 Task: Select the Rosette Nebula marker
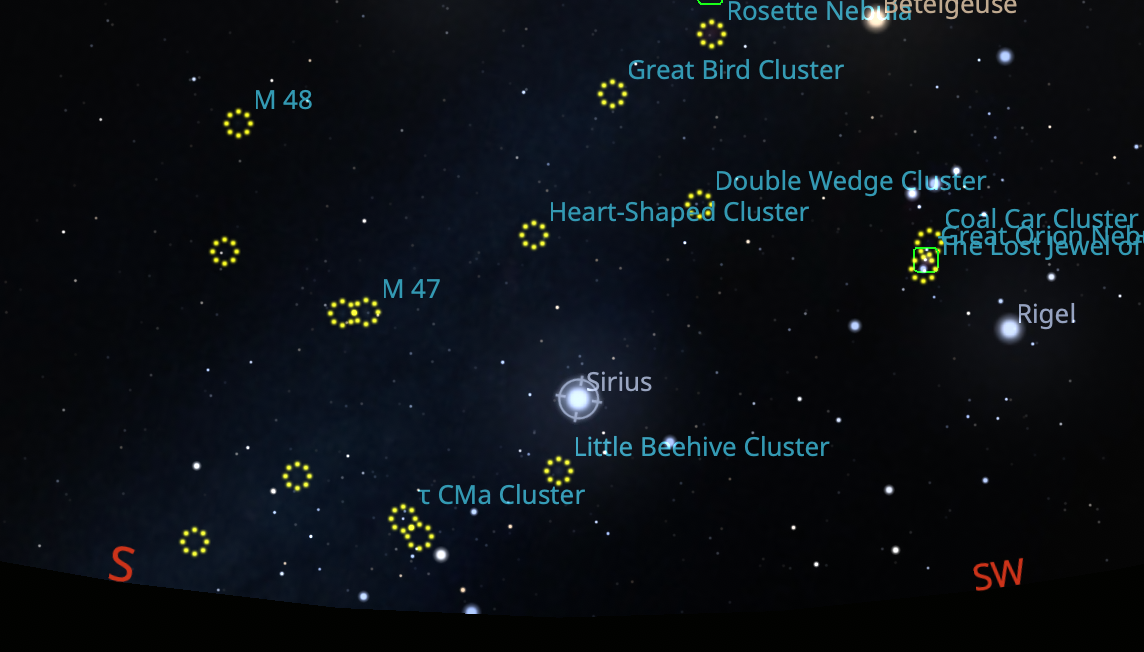pyautogui.click(x=711, y=33)
